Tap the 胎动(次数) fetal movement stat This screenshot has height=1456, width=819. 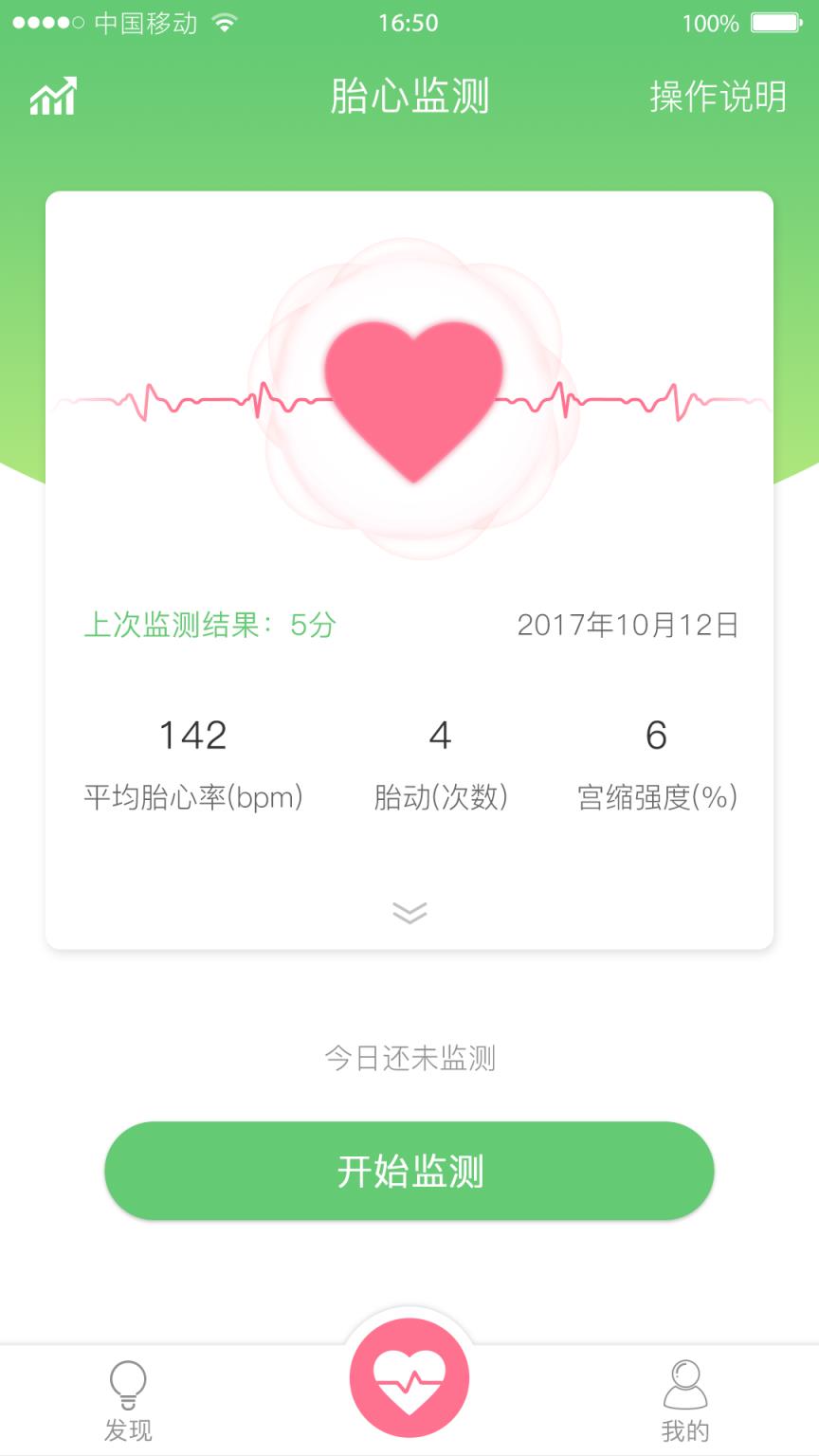[x=442, y=796]
